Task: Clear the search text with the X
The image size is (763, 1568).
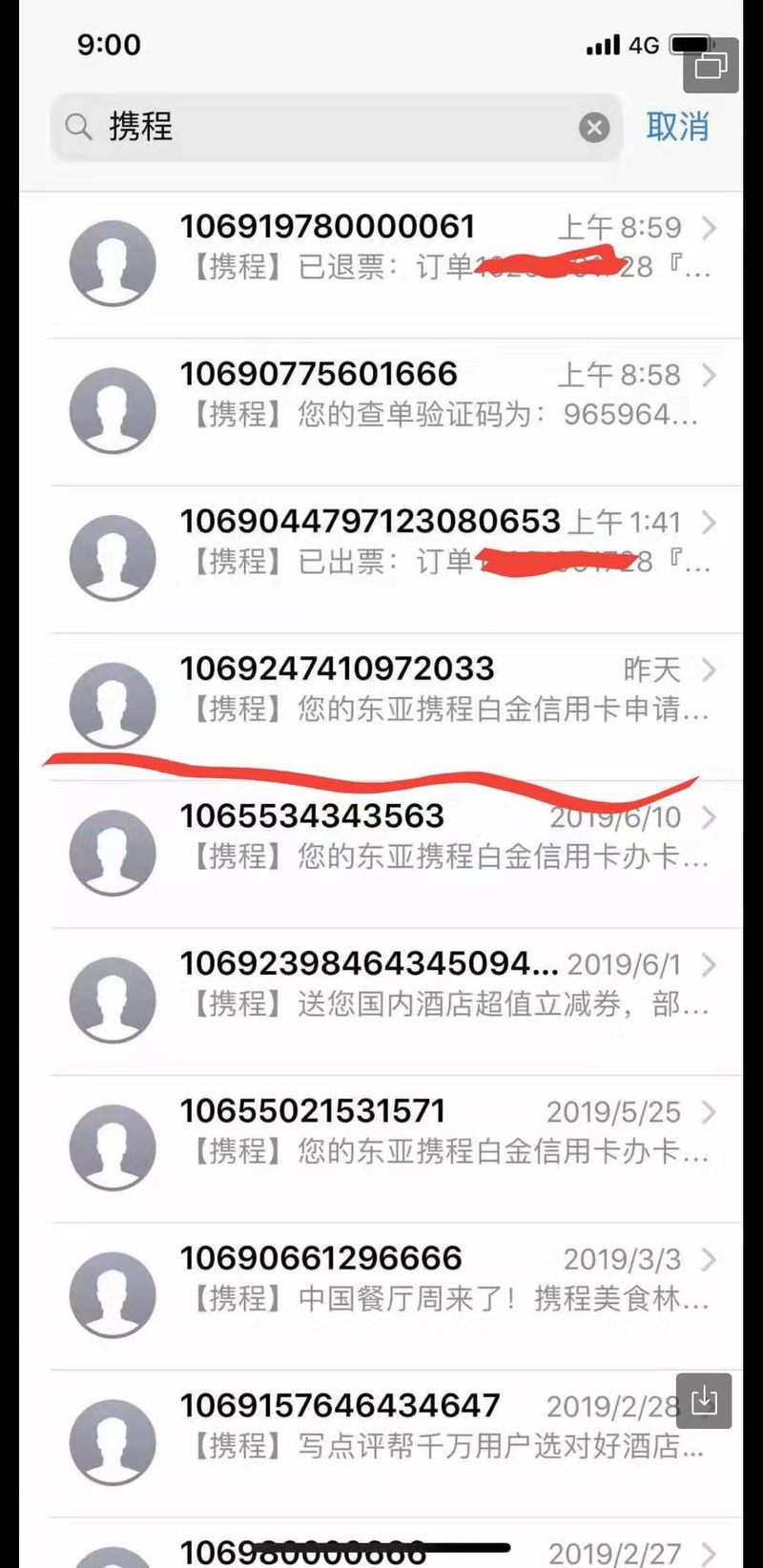Action: point(594,127)
